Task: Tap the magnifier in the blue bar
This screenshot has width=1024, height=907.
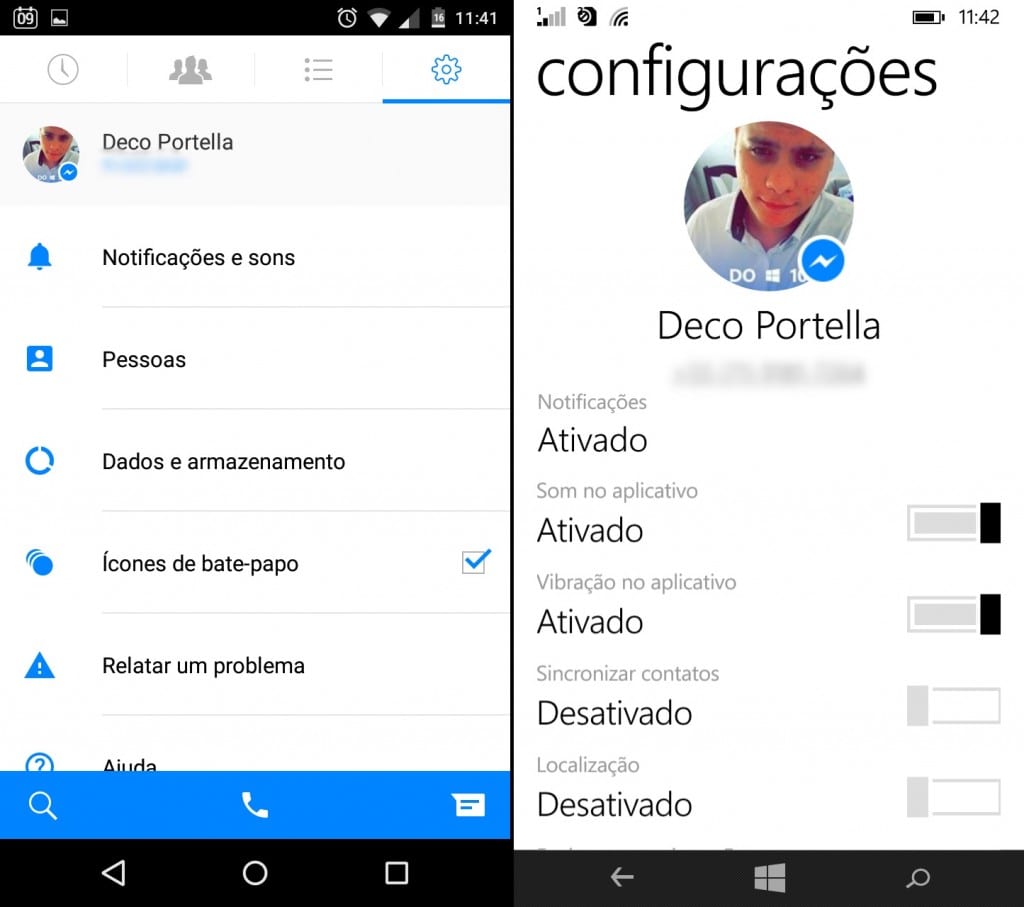Action: click(x=42, y=805)
